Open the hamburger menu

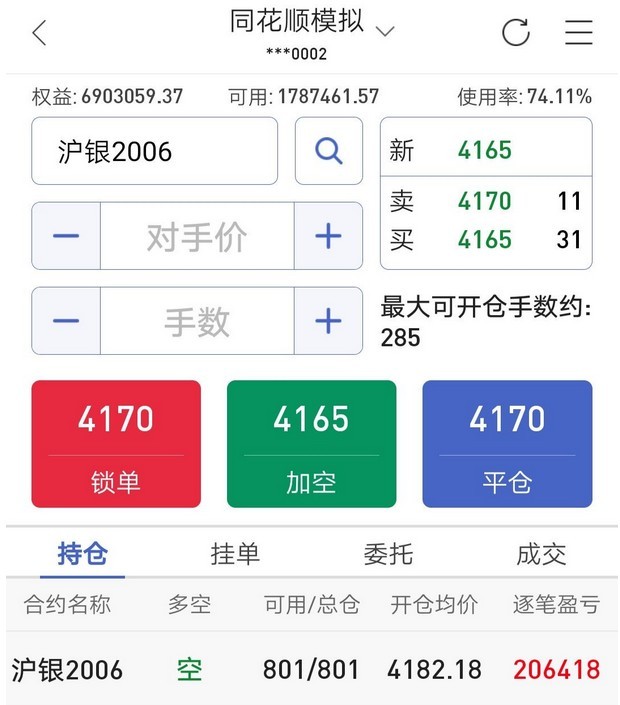tap(579, 33)
